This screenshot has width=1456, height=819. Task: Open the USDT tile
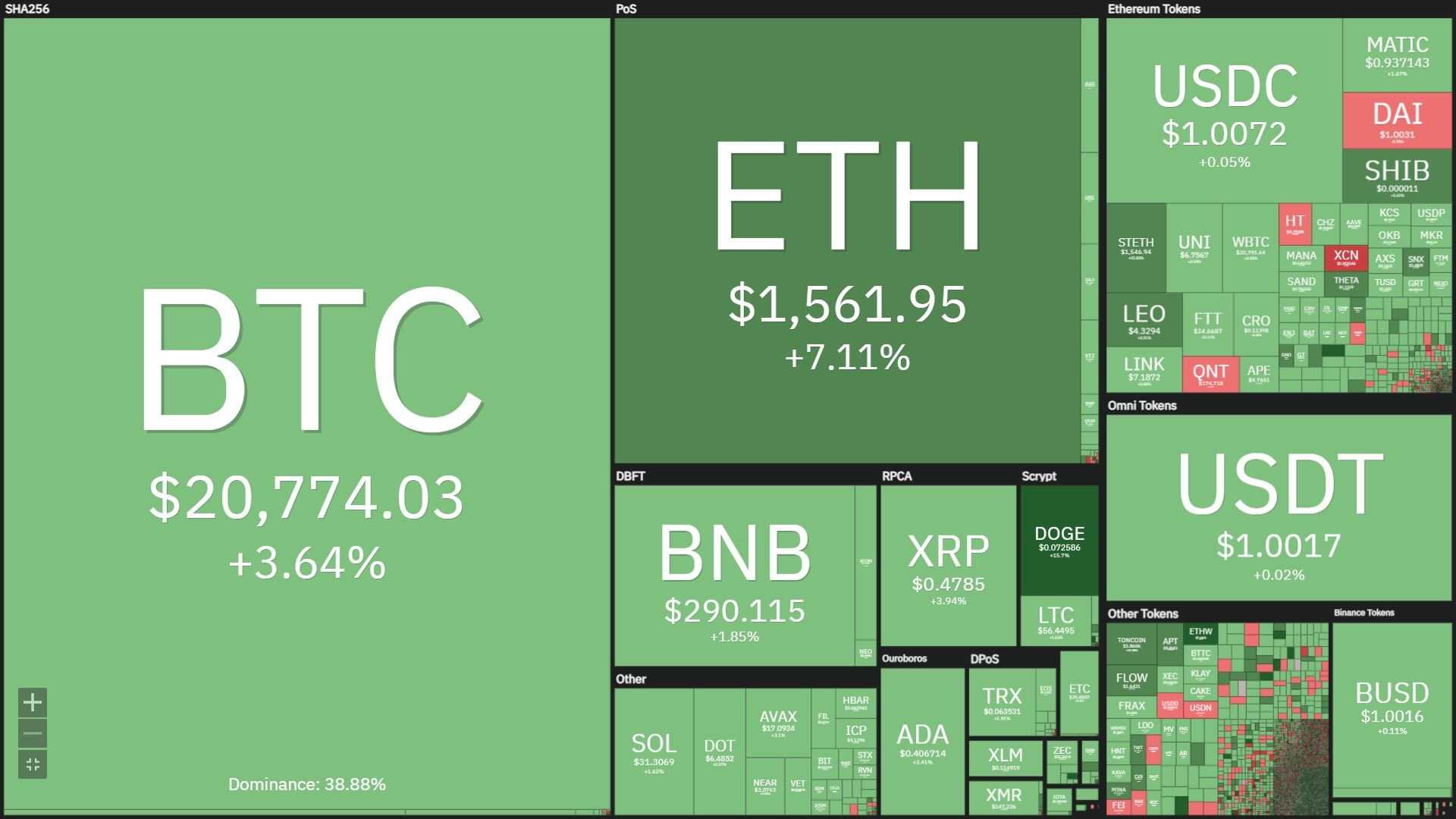click(1279, 508)
